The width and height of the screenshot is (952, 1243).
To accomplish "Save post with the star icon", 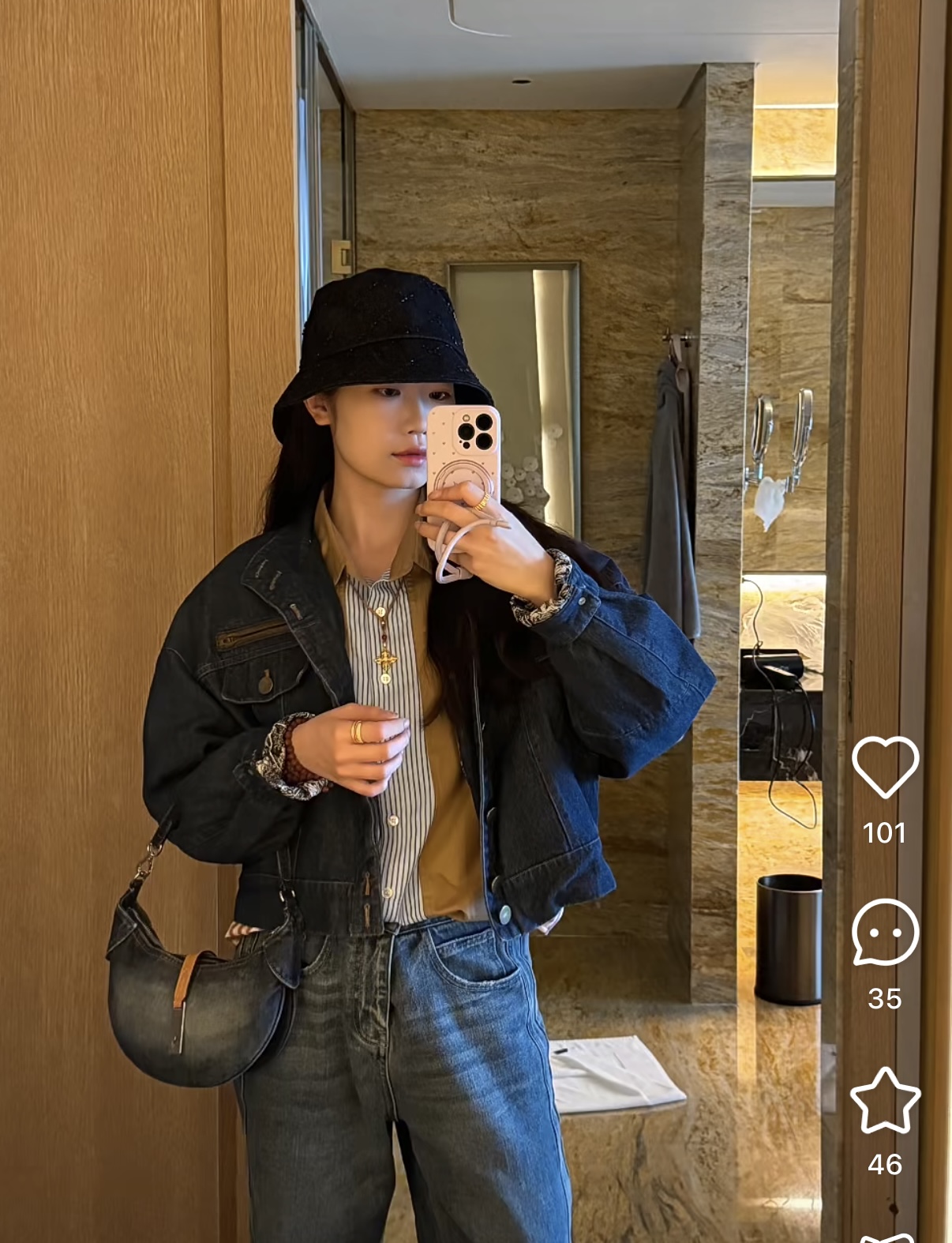I will (x=885, y=1101).
